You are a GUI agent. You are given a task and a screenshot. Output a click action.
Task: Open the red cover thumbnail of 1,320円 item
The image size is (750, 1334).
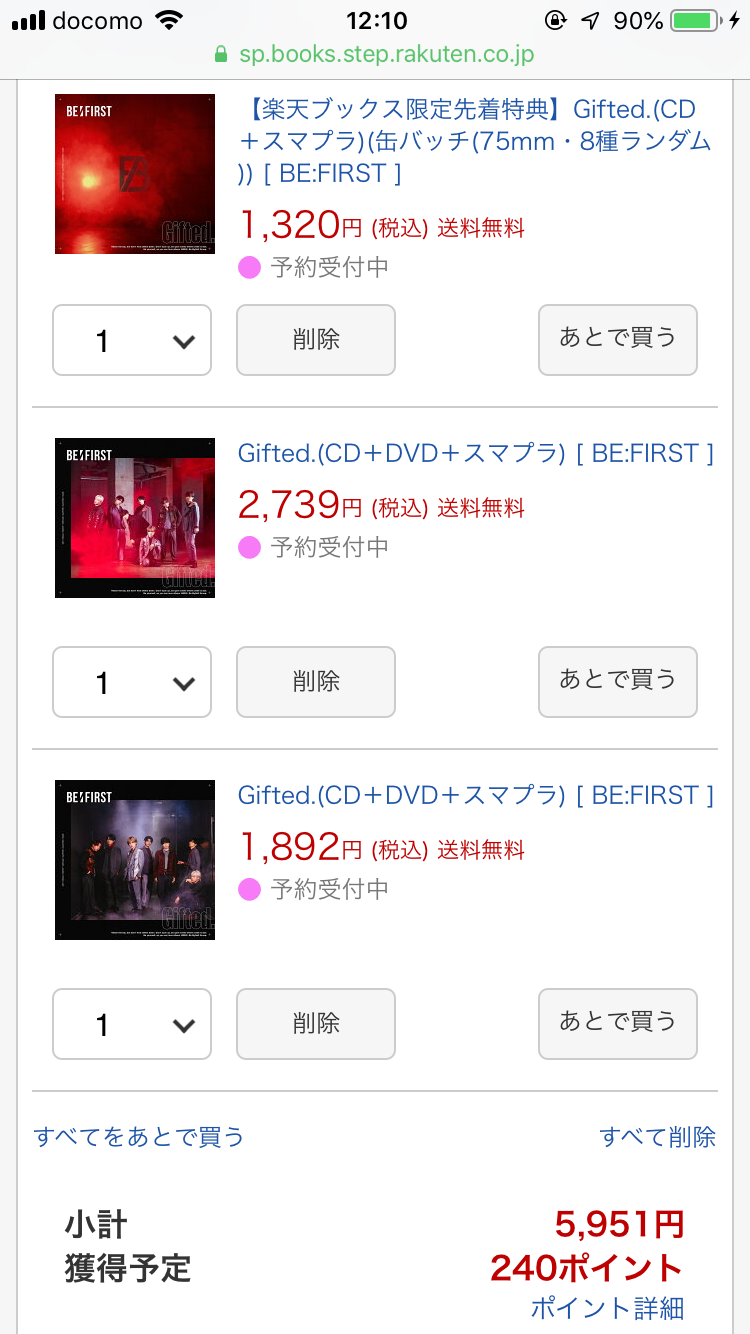(135, 174)
